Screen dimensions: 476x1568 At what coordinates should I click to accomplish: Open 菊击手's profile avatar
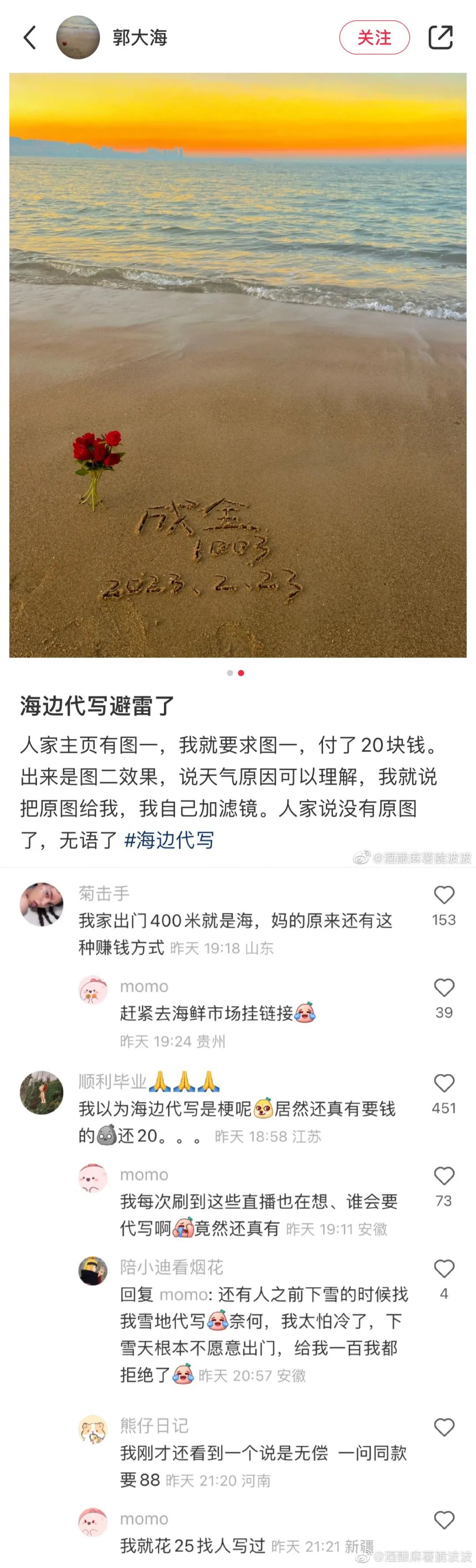(x=41, y=904)
